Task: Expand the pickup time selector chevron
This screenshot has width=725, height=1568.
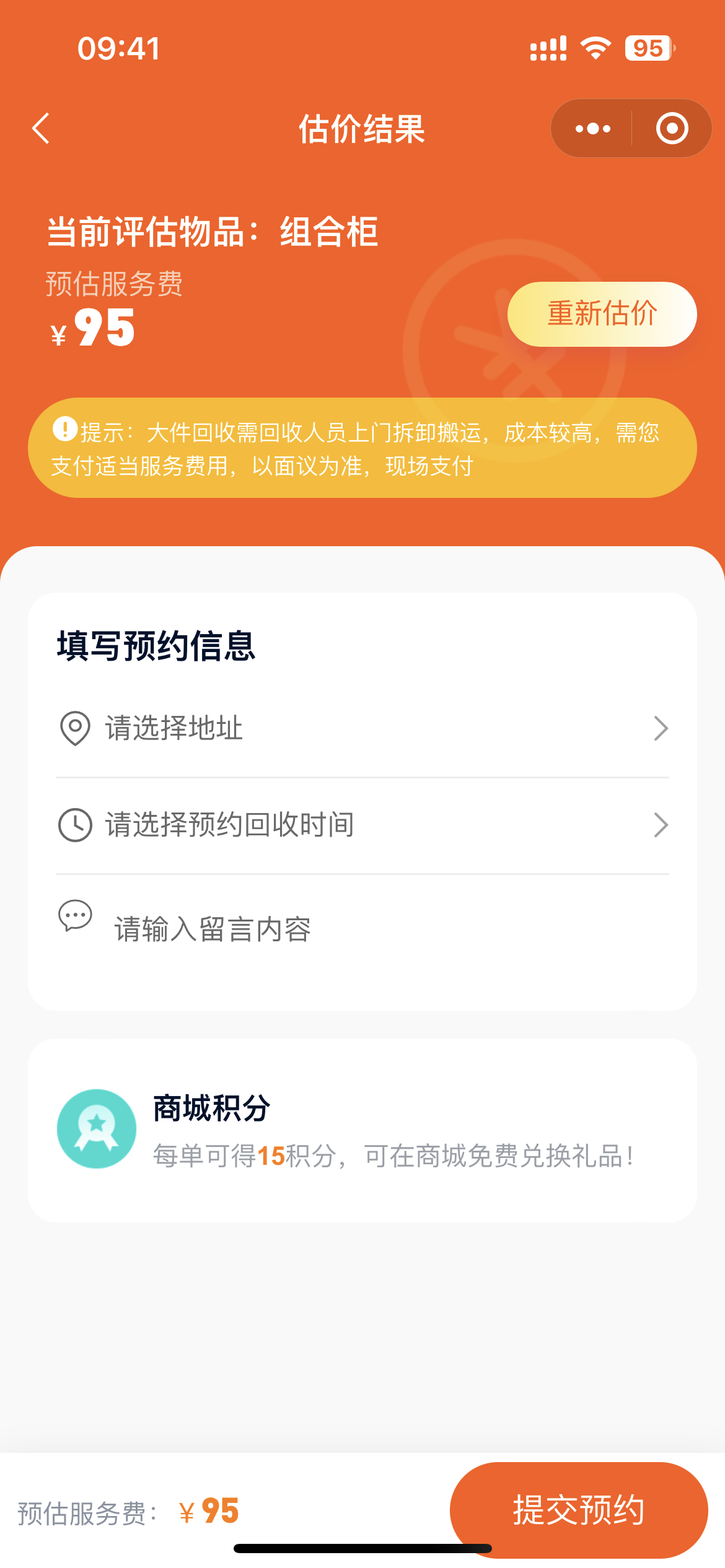Action: [661, 824]
